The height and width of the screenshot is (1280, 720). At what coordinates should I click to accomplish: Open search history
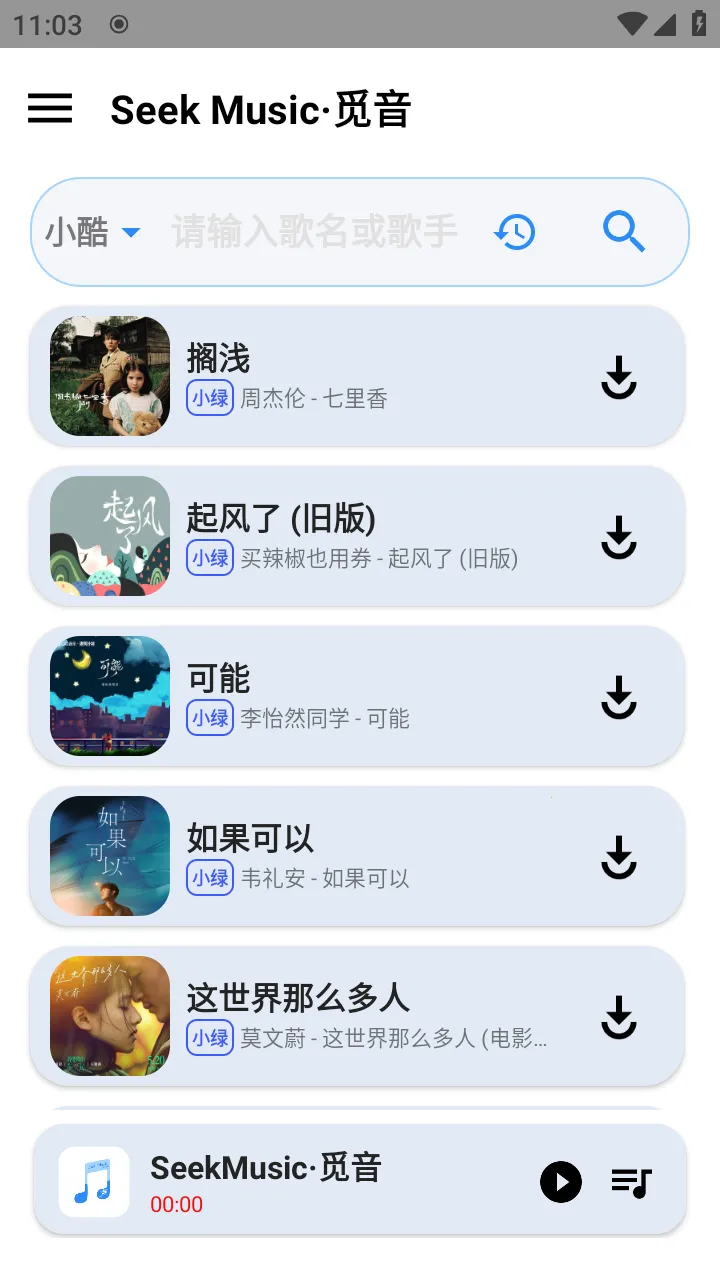pyautogui.click(x=515, y=232)
